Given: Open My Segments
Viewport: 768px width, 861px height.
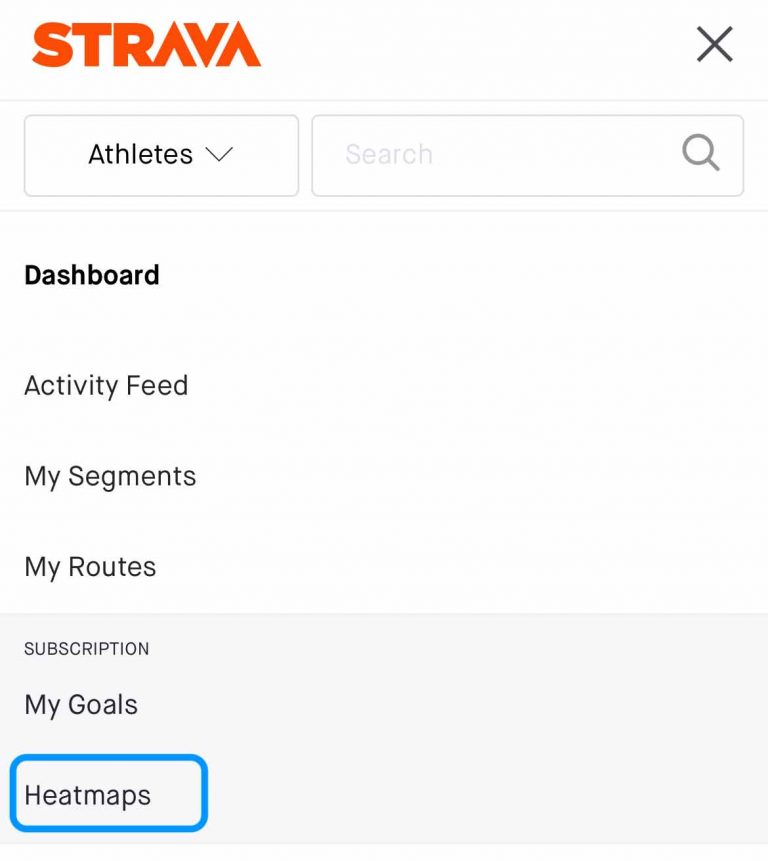Looking at the screenshot, I should (110, 477).
